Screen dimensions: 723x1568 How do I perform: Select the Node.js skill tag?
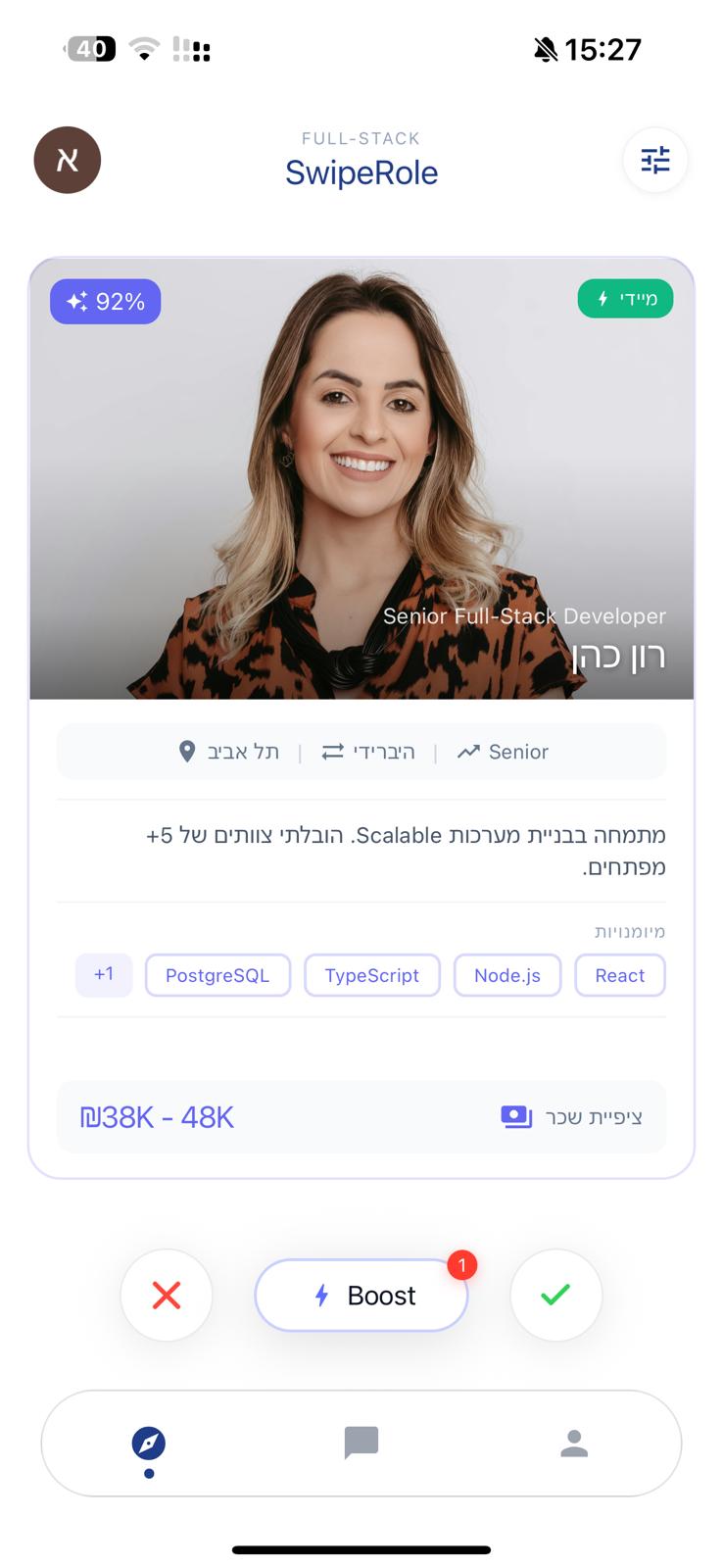[x=506, y=974]
